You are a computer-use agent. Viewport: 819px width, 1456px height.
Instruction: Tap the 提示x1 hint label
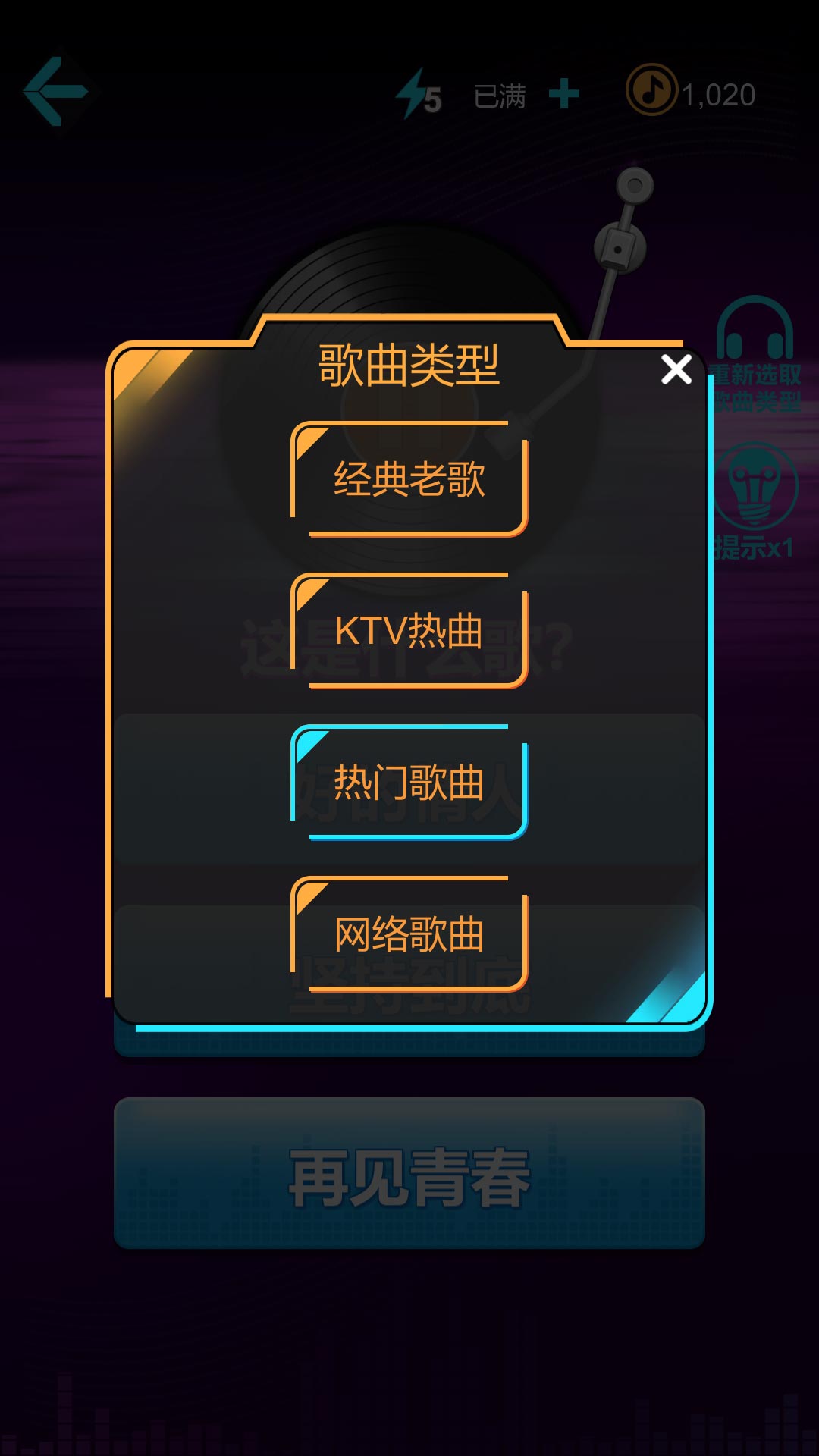(x=752, y=548)
